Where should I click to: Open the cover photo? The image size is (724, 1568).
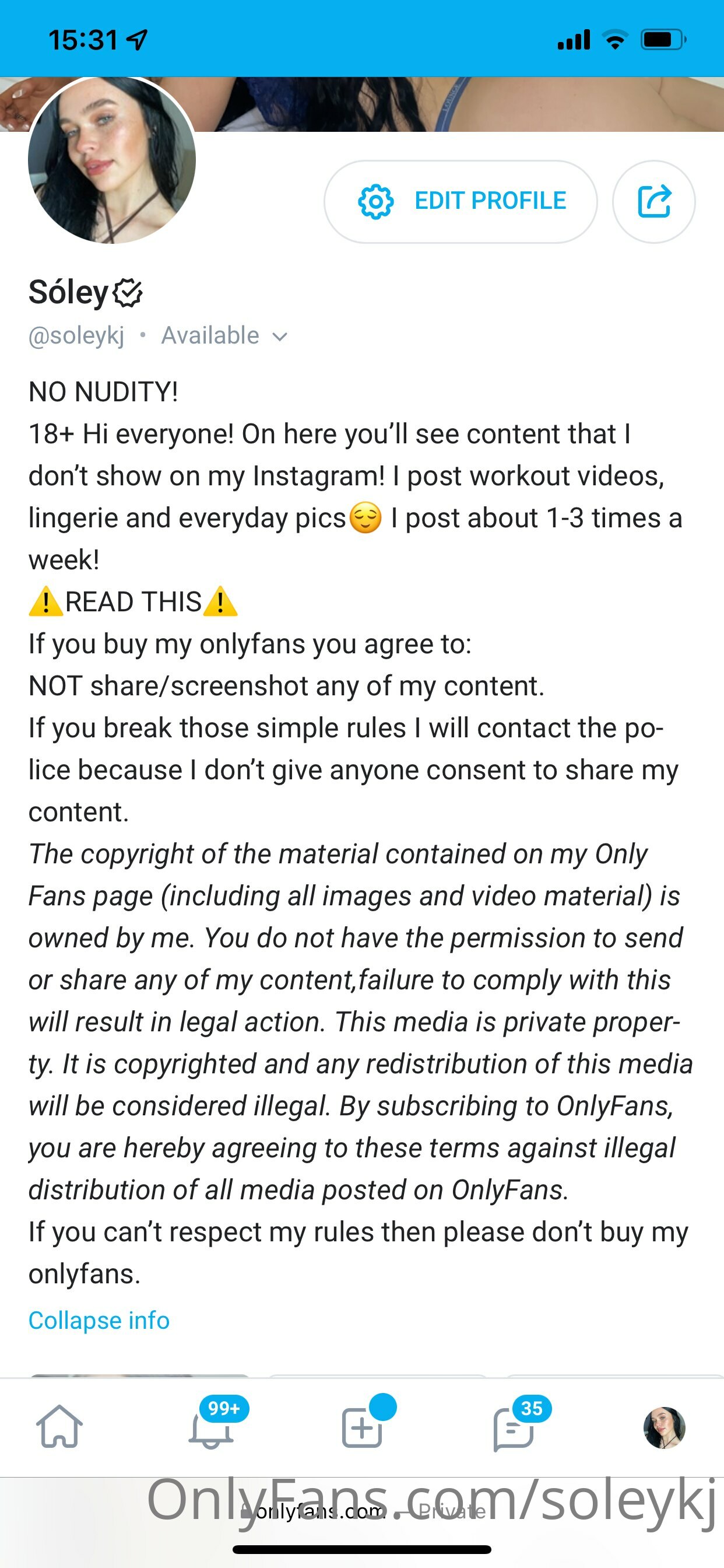tap(462, 104)
